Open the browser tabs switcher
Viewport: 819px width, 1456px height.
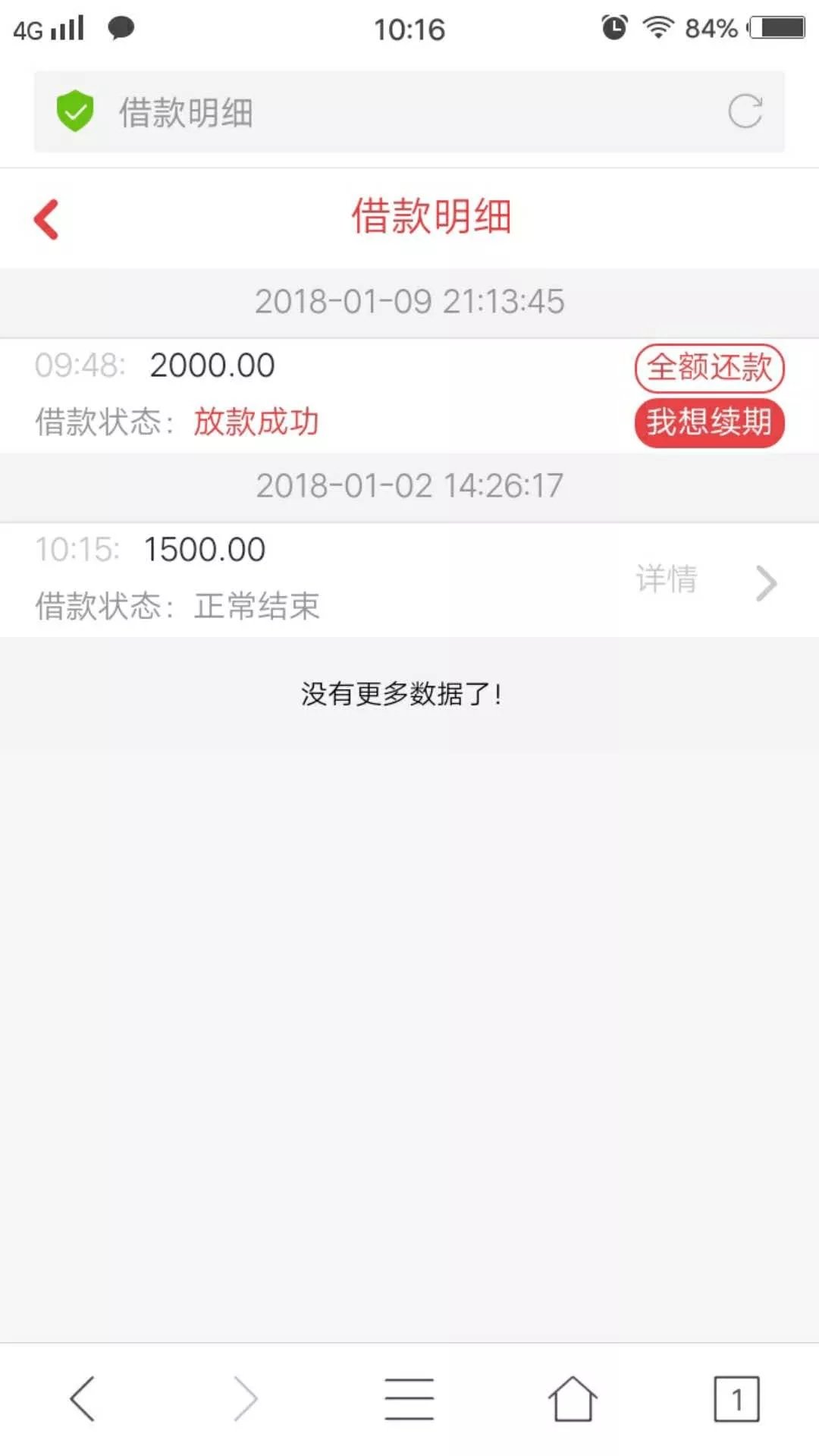point(736,1398)
